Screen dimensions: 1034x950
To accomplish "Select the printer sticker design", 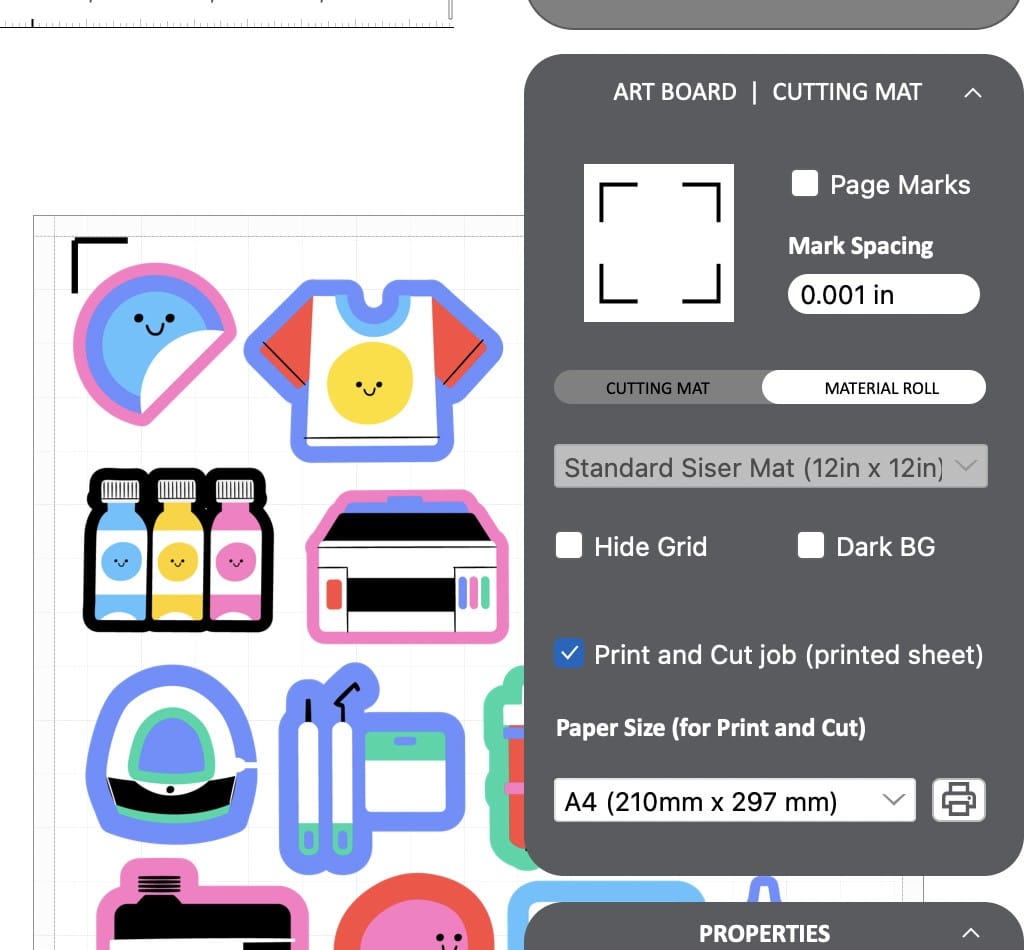I will (405, 568).
